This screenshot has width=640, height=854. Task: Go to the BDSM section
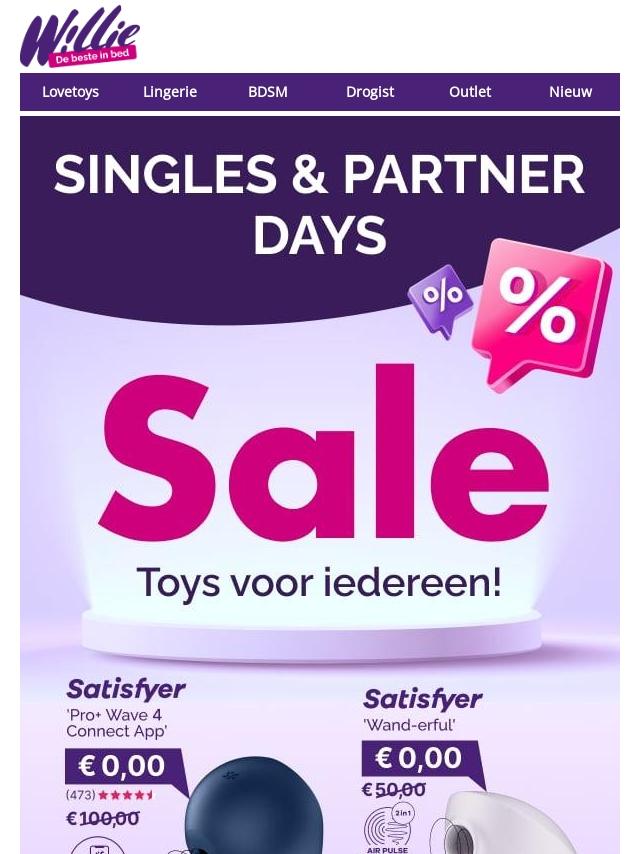pos(268,92)
